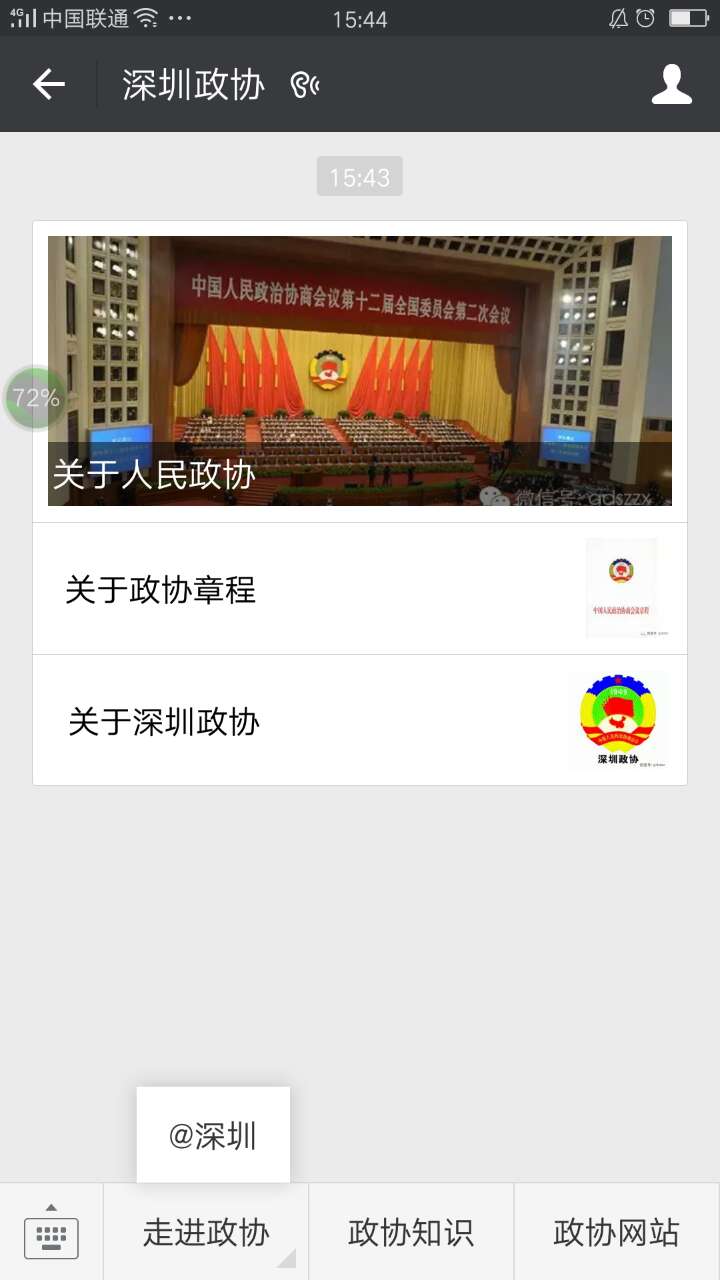This screenshot has height=1280, width=720.
Task: Tap the 走进政协 menu
Action: point(206,1232)
